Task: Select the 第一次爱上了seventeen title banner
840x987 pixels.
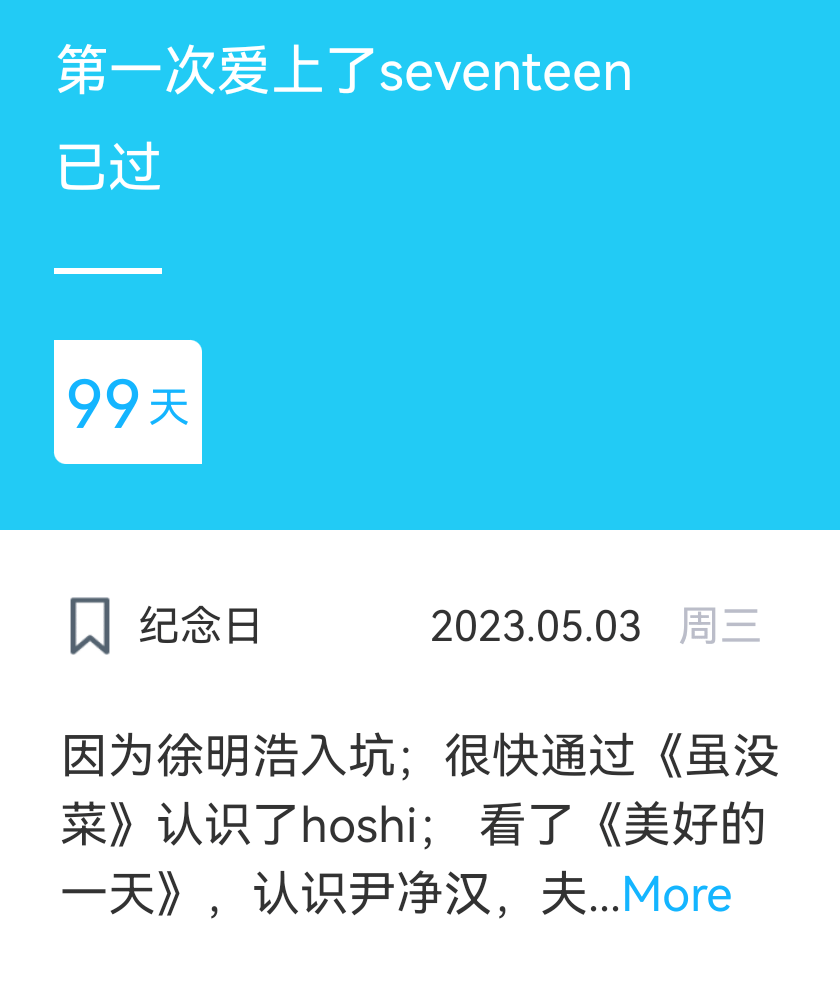Action: click(x=344, y=71)
